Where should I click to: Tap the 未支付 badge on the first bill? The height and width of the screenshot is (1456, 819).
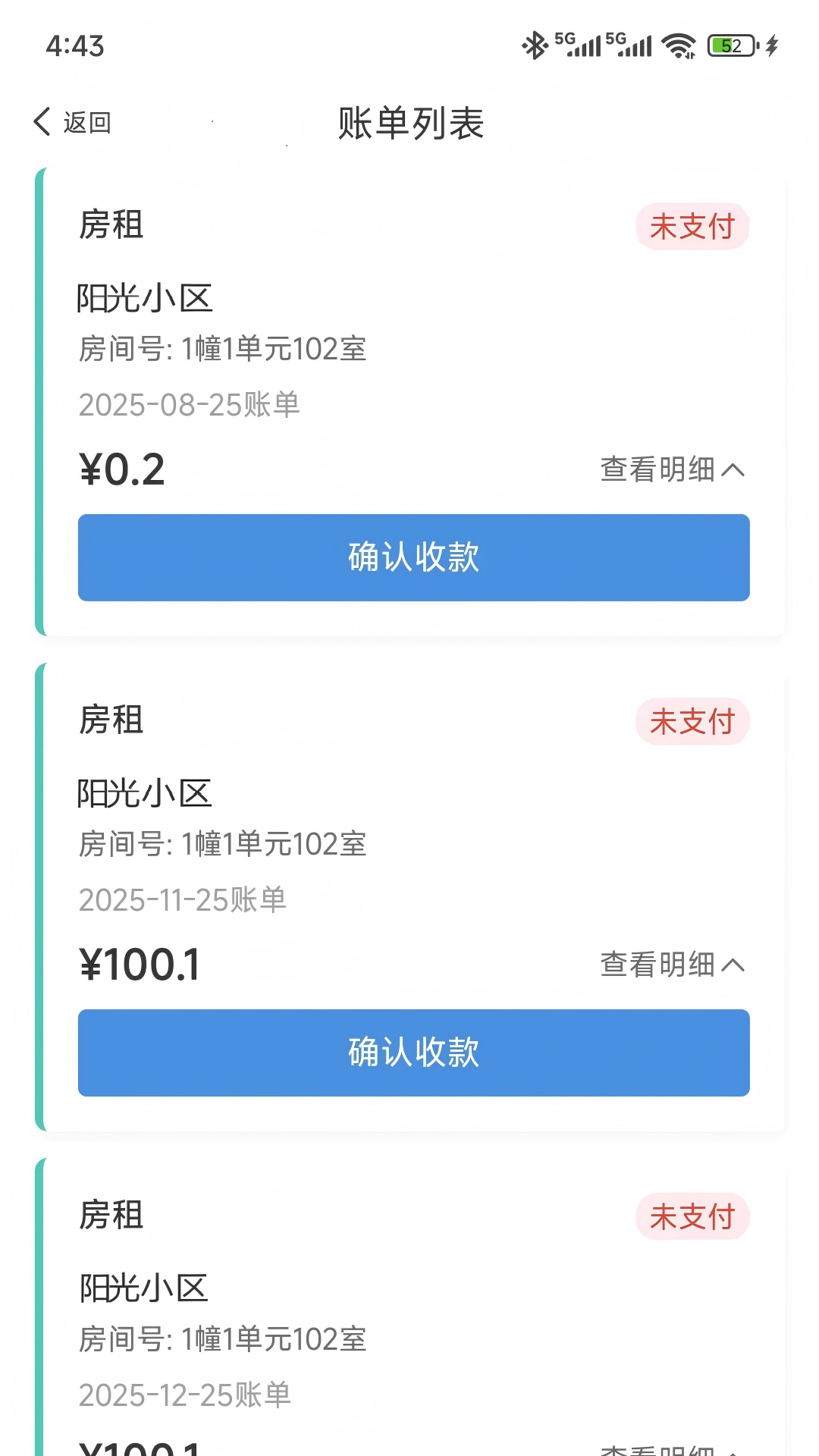click(x=692, y=226)
